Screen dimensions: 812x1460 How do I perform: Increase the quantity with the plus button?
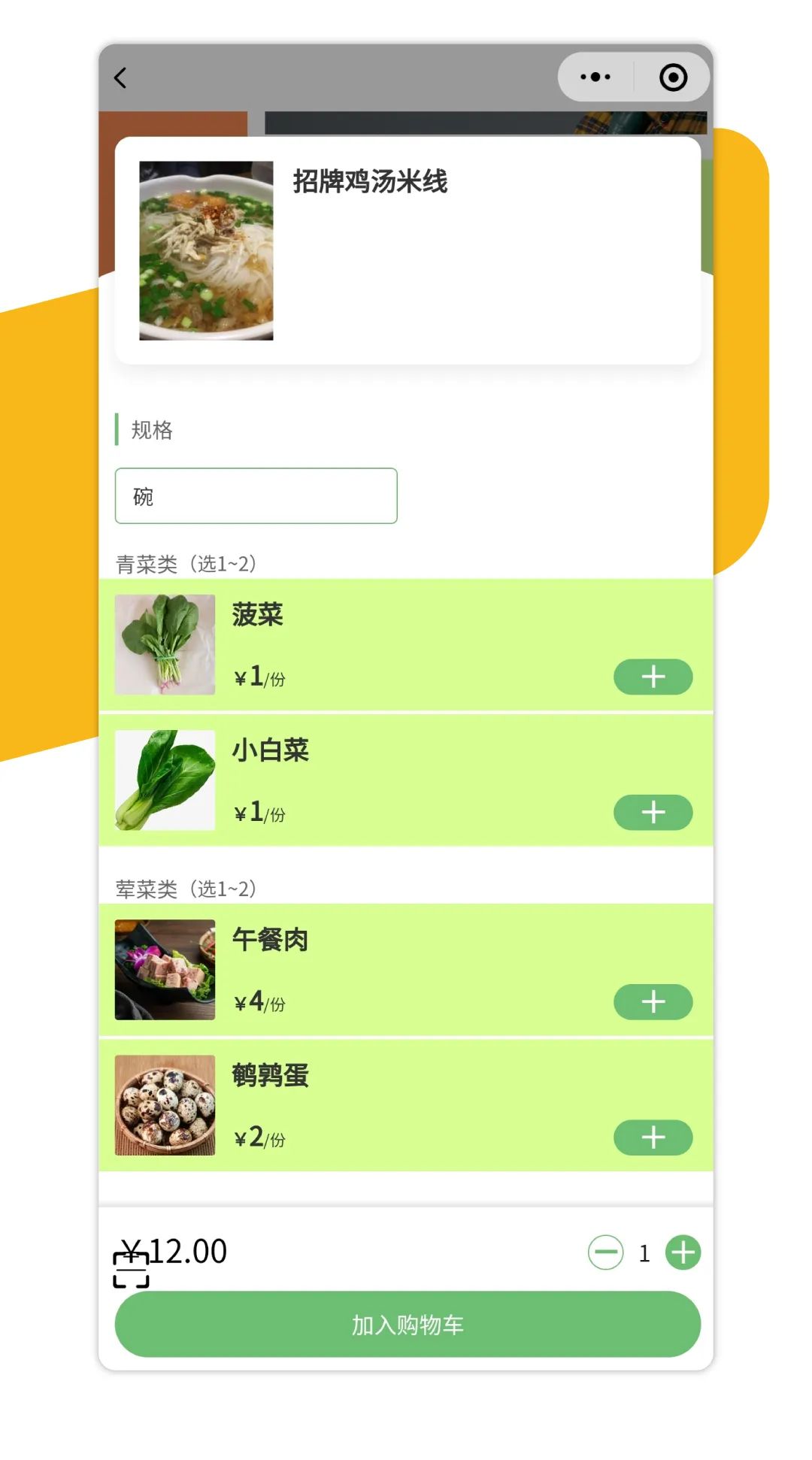[683, 1253]
